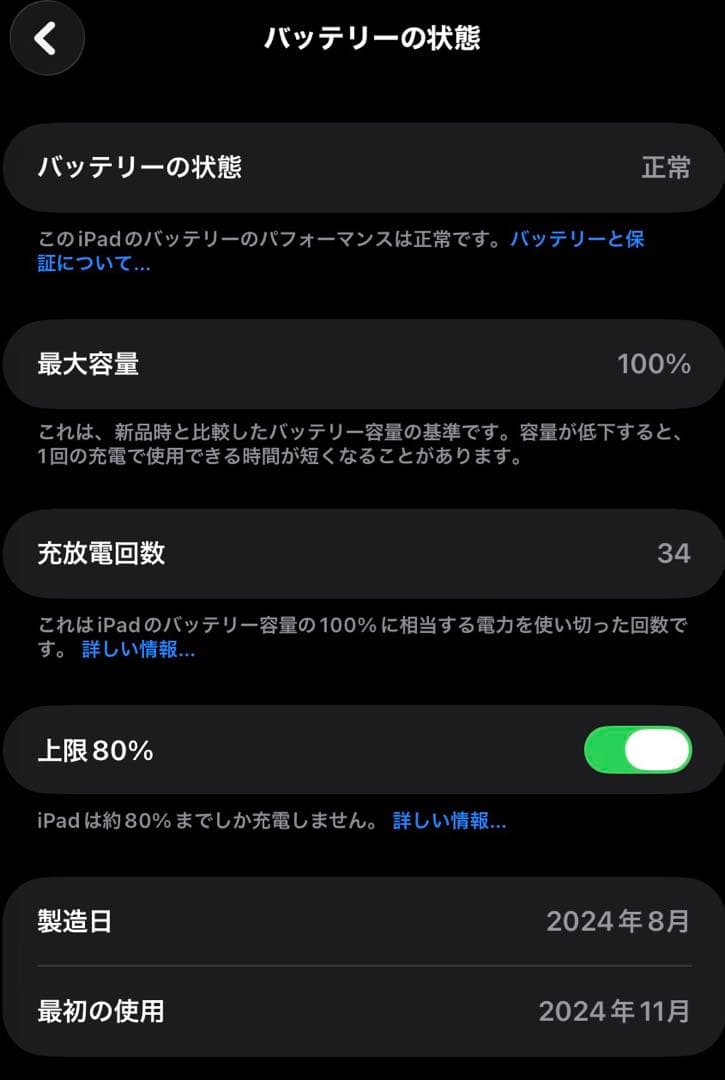The image size is (725, 1080).
Task: Tap the 最大容量 row showing 100%
Action: (x=362, y=364)
